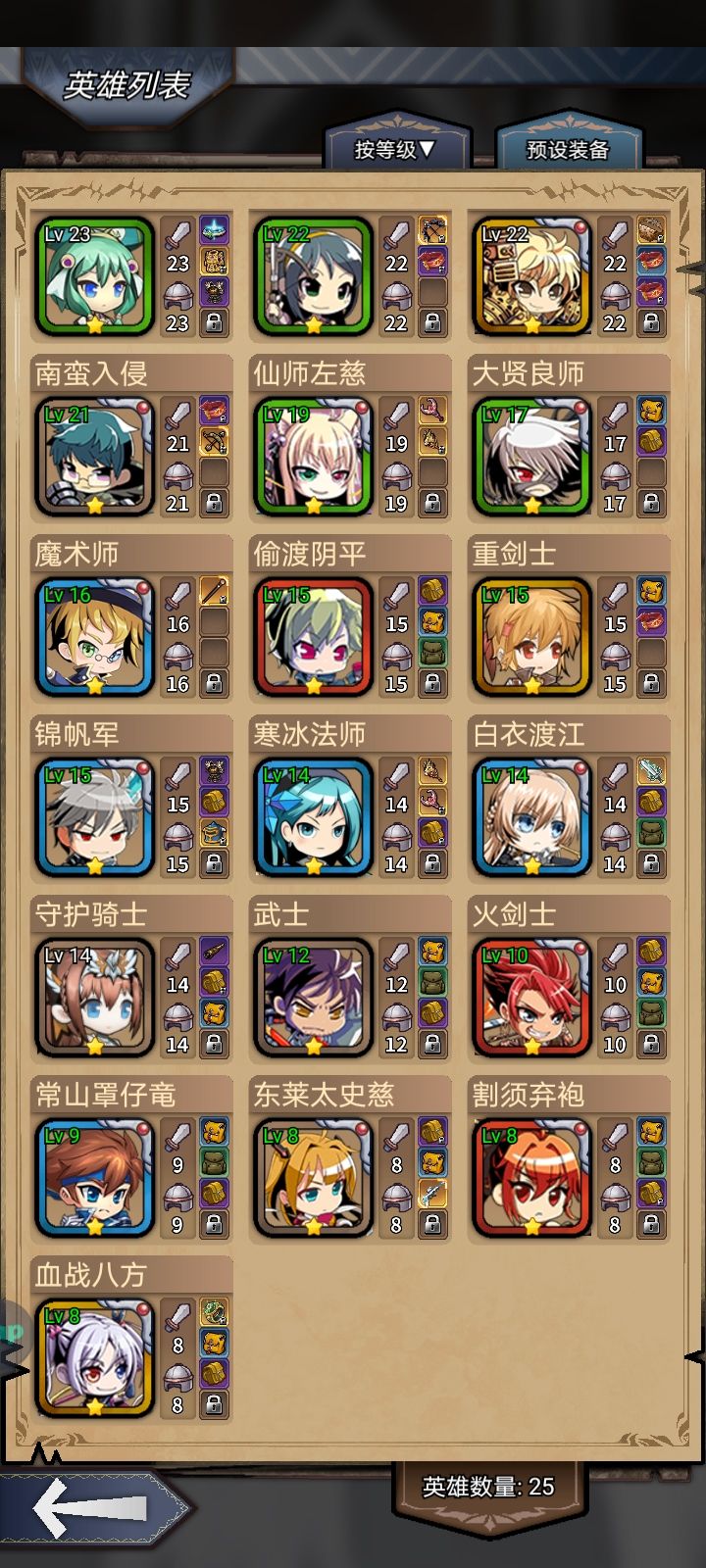This screenshot has width=706, height=1568.
Task: Go back with the arrow button
Action: [91, 1508]
